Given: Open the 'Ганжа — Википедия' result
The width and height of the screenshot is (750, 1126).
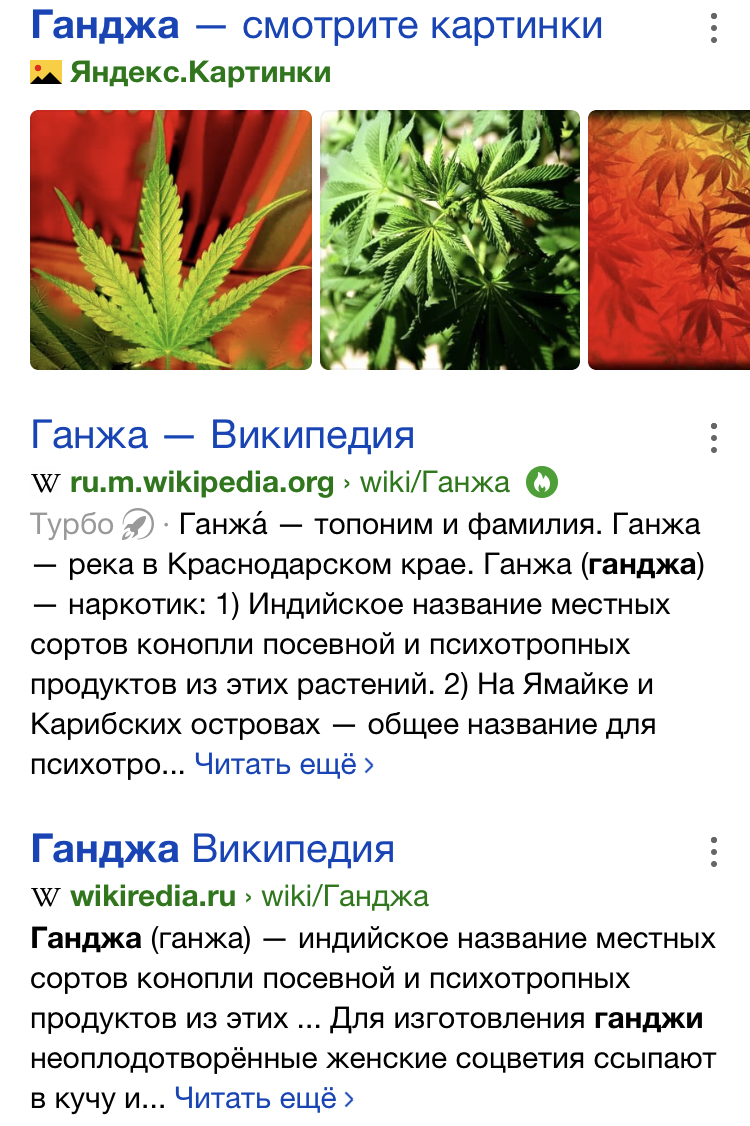Looking at the screenshot, I should point(223,435).
